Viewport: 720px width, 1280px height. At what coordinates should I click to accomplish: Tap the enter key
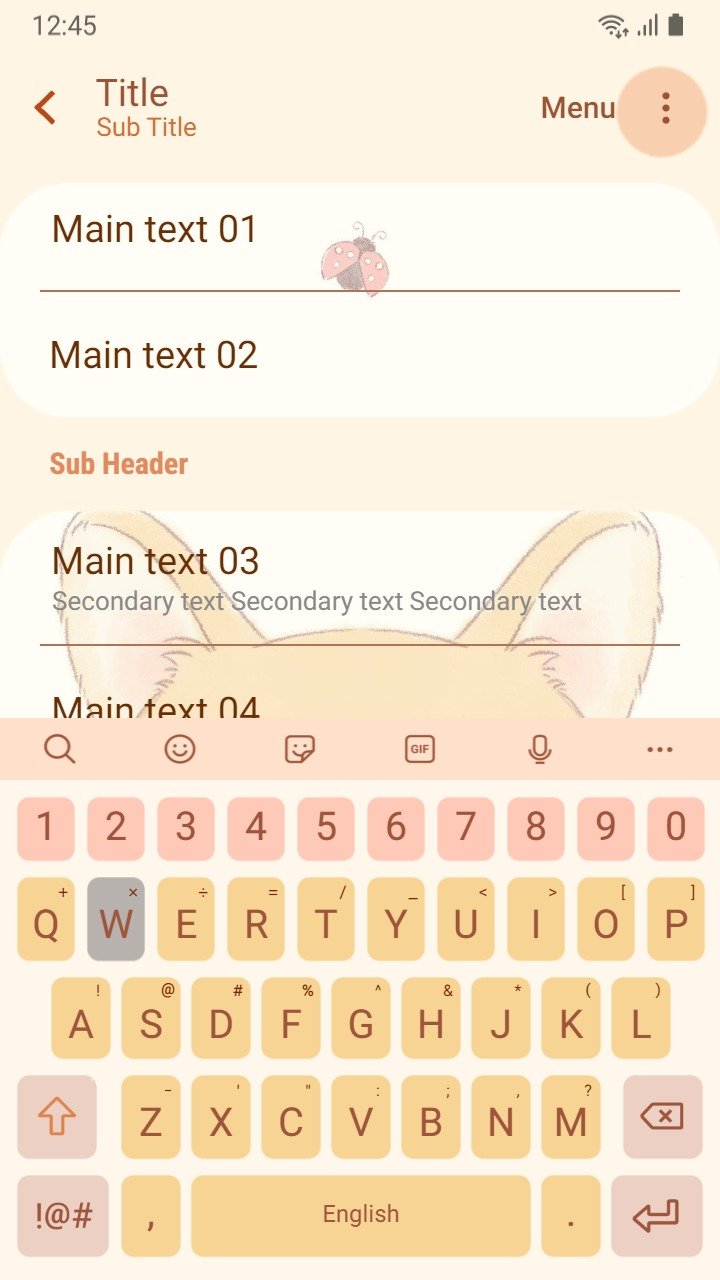click(x=657, y=1216)
